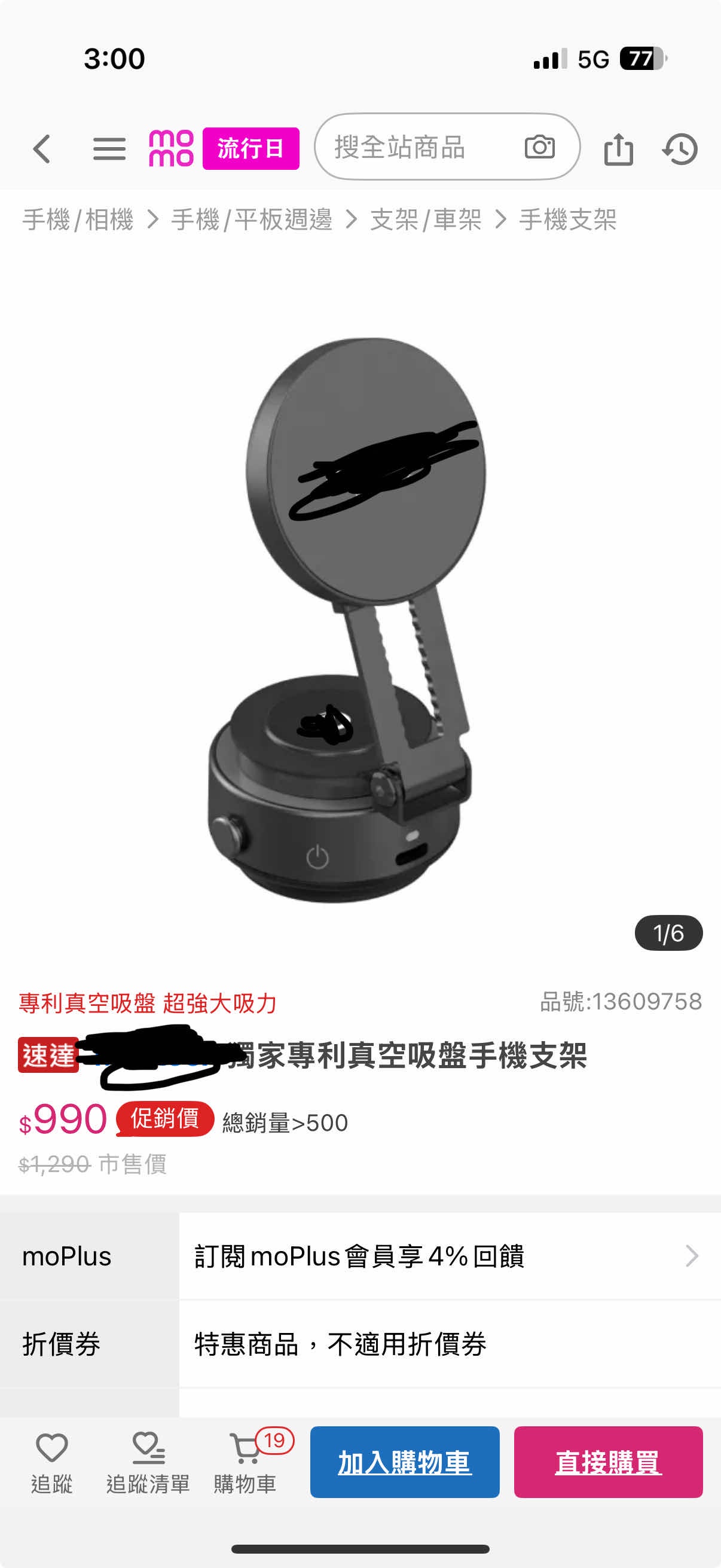
Task: Open the moPlus 會員享4%回饋 row
Action: 449,1256
